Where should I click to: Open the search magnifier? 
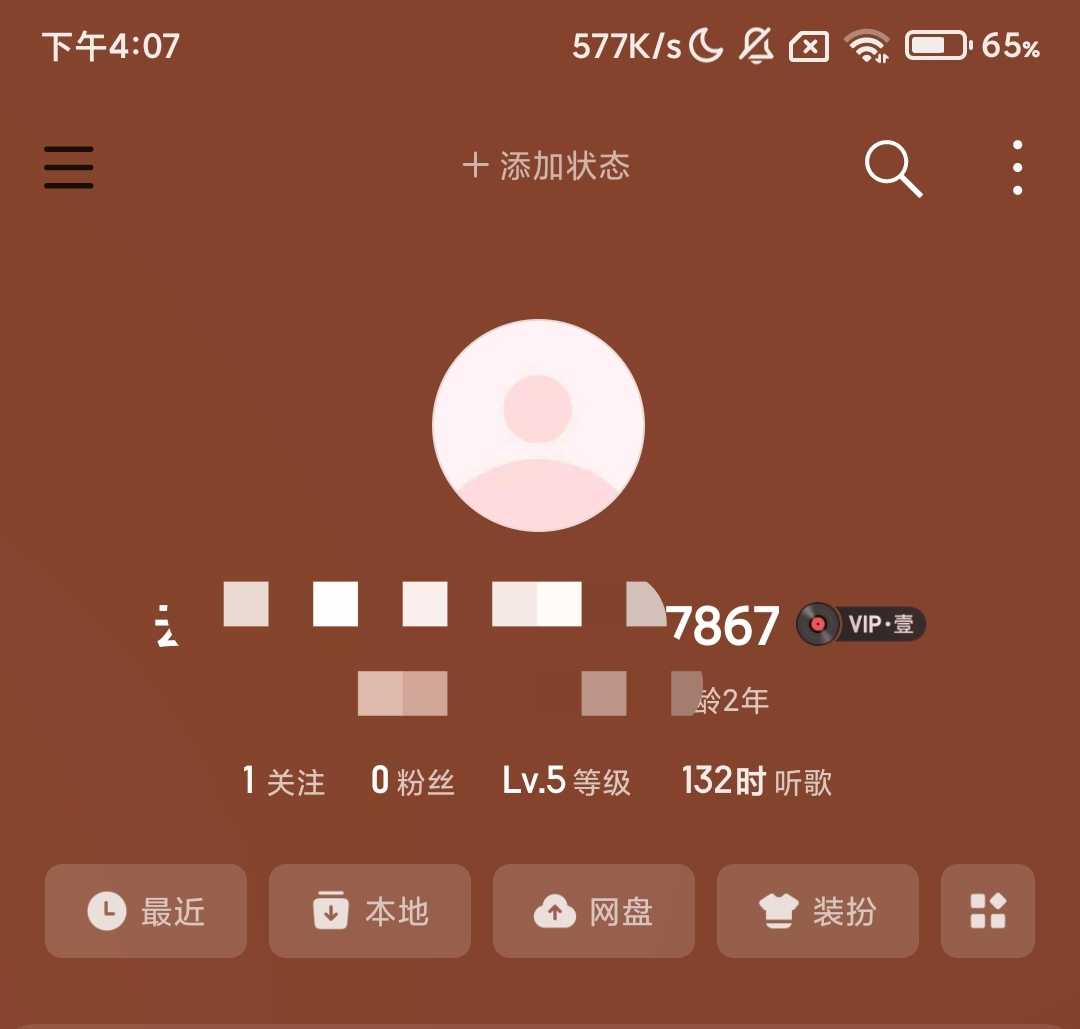tap(892, 168)
